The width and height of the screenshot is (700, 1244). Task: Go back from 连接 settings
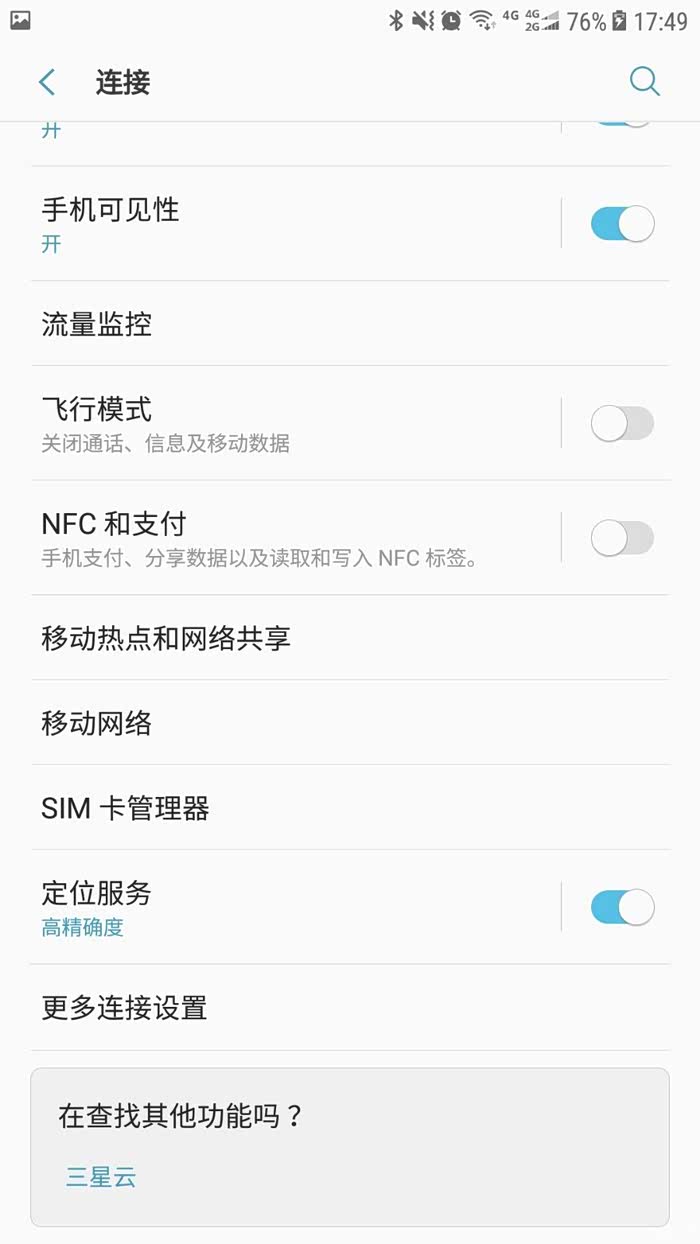pyautogui.click(x=47, y=82)
